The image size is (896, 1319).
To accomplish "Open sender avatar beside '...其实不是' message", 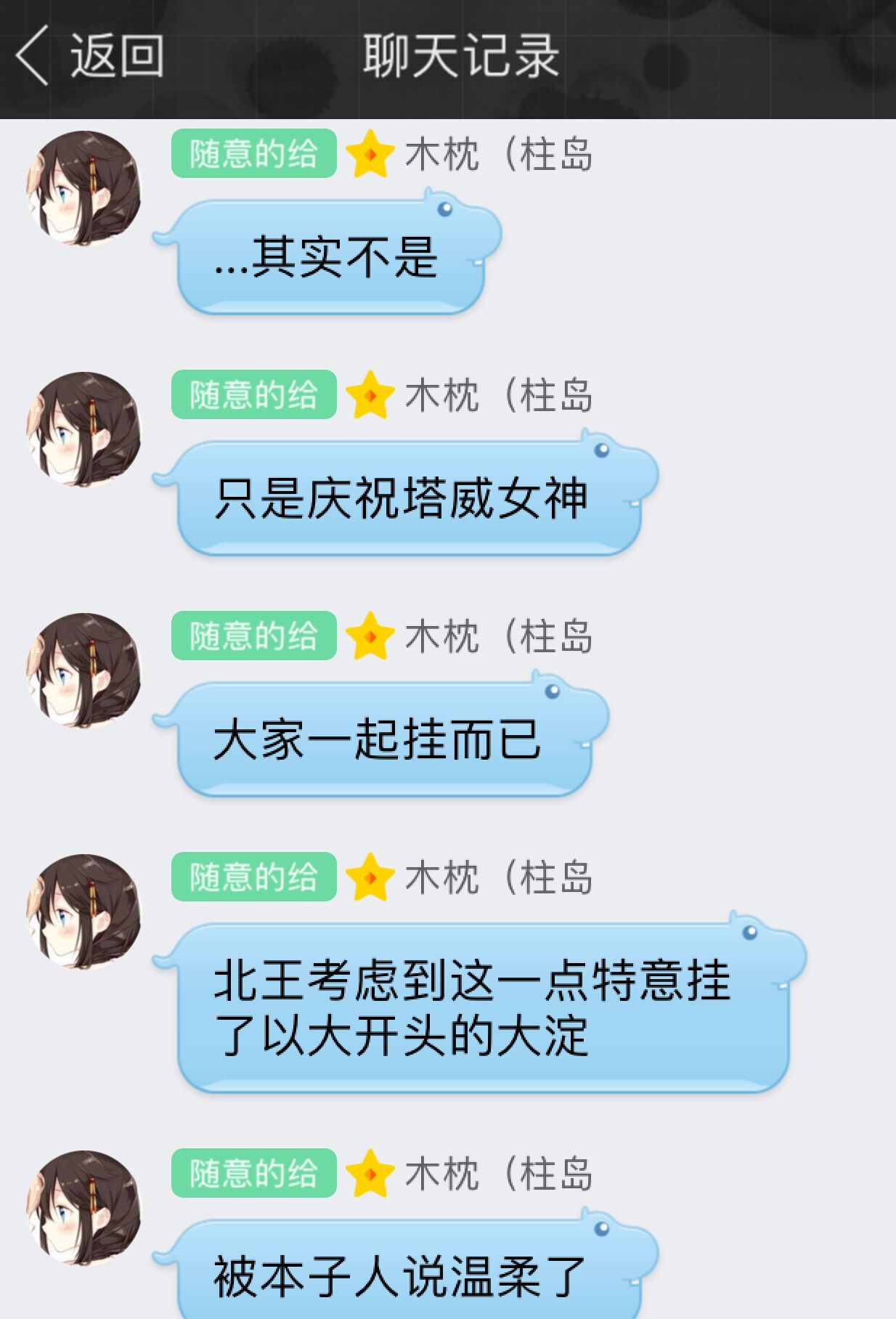I will pos(84,188).
